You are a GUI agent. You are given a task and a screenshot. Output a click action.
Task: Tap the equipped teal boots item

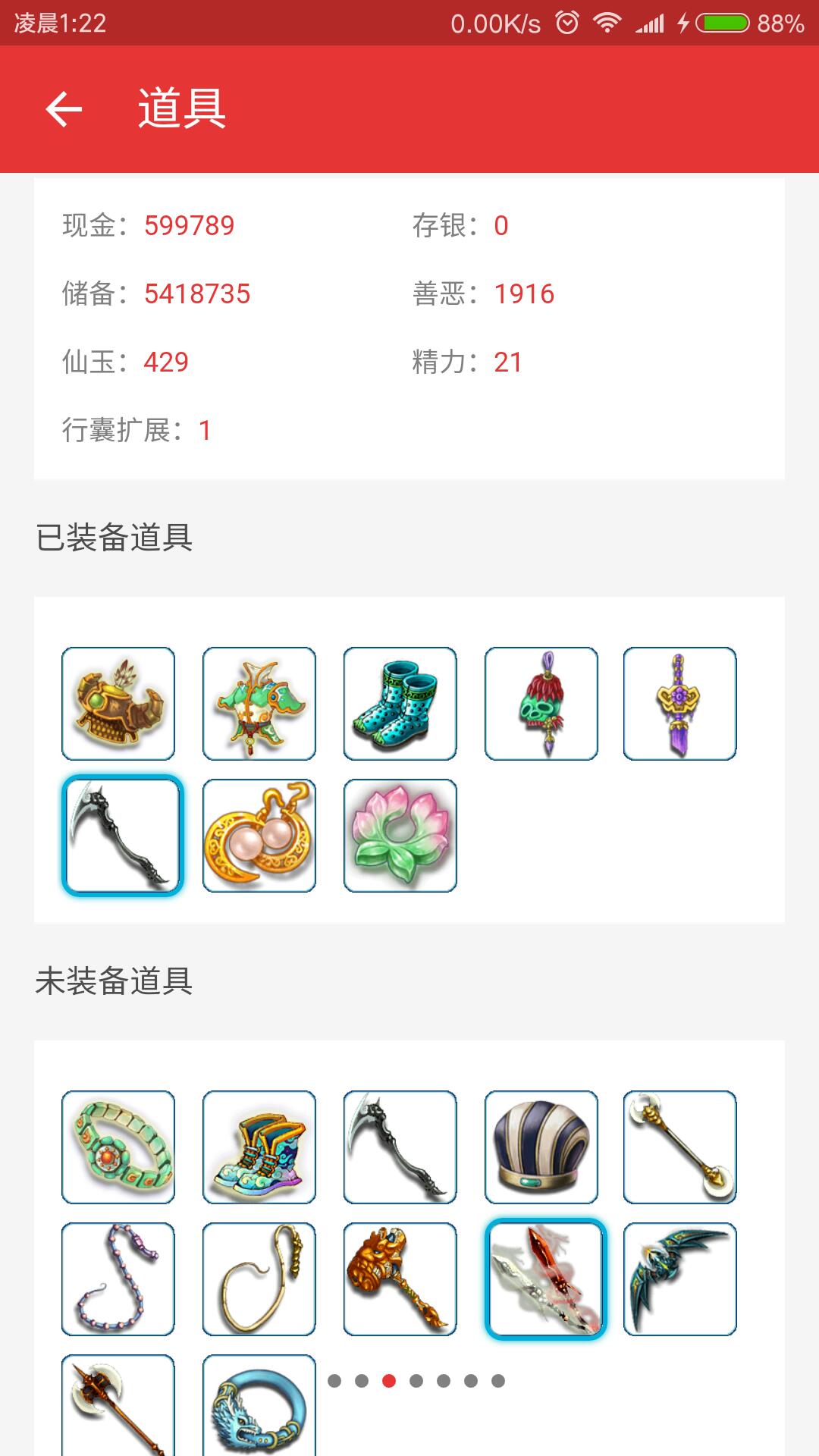pos(400,704)
